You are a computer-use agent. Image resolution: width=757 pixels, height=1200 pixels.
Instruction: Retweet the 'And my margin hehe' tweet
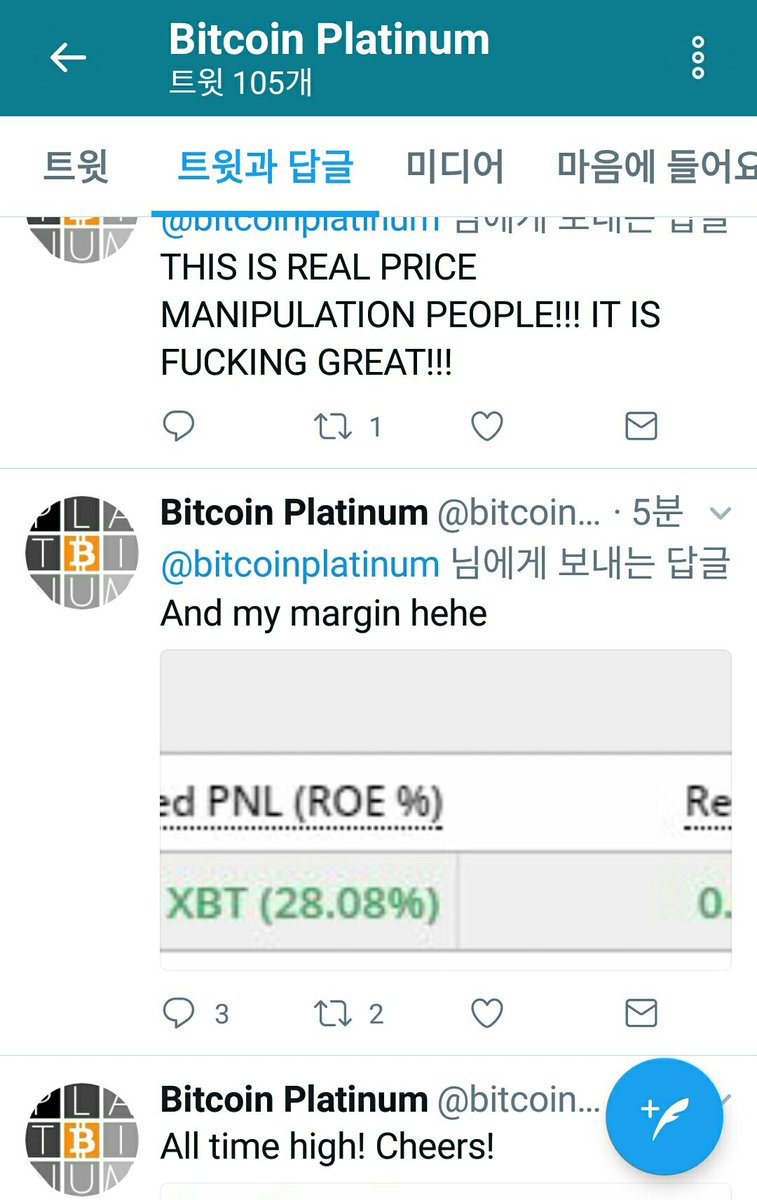331,1014
